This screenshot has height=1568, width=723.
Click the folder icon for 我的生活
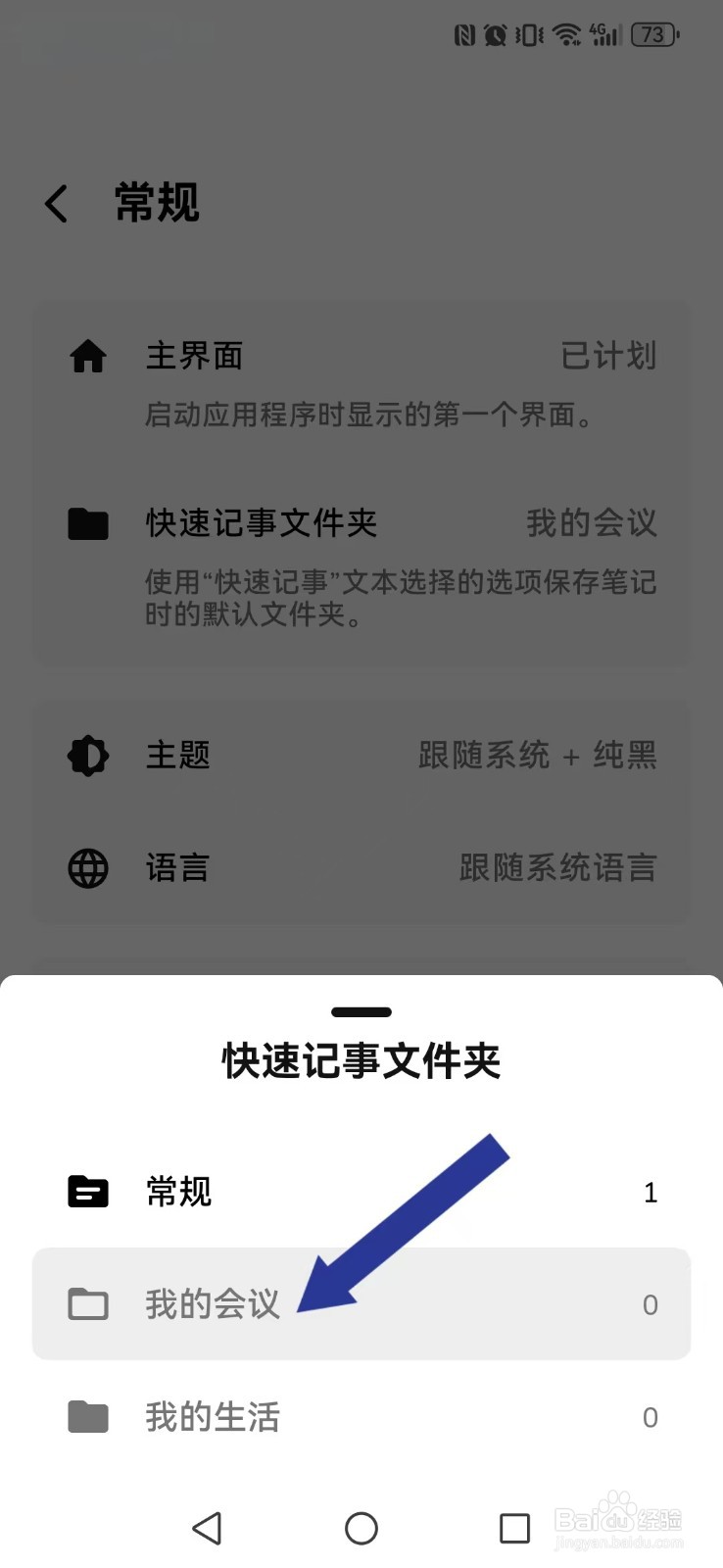tap(87, 1417)
